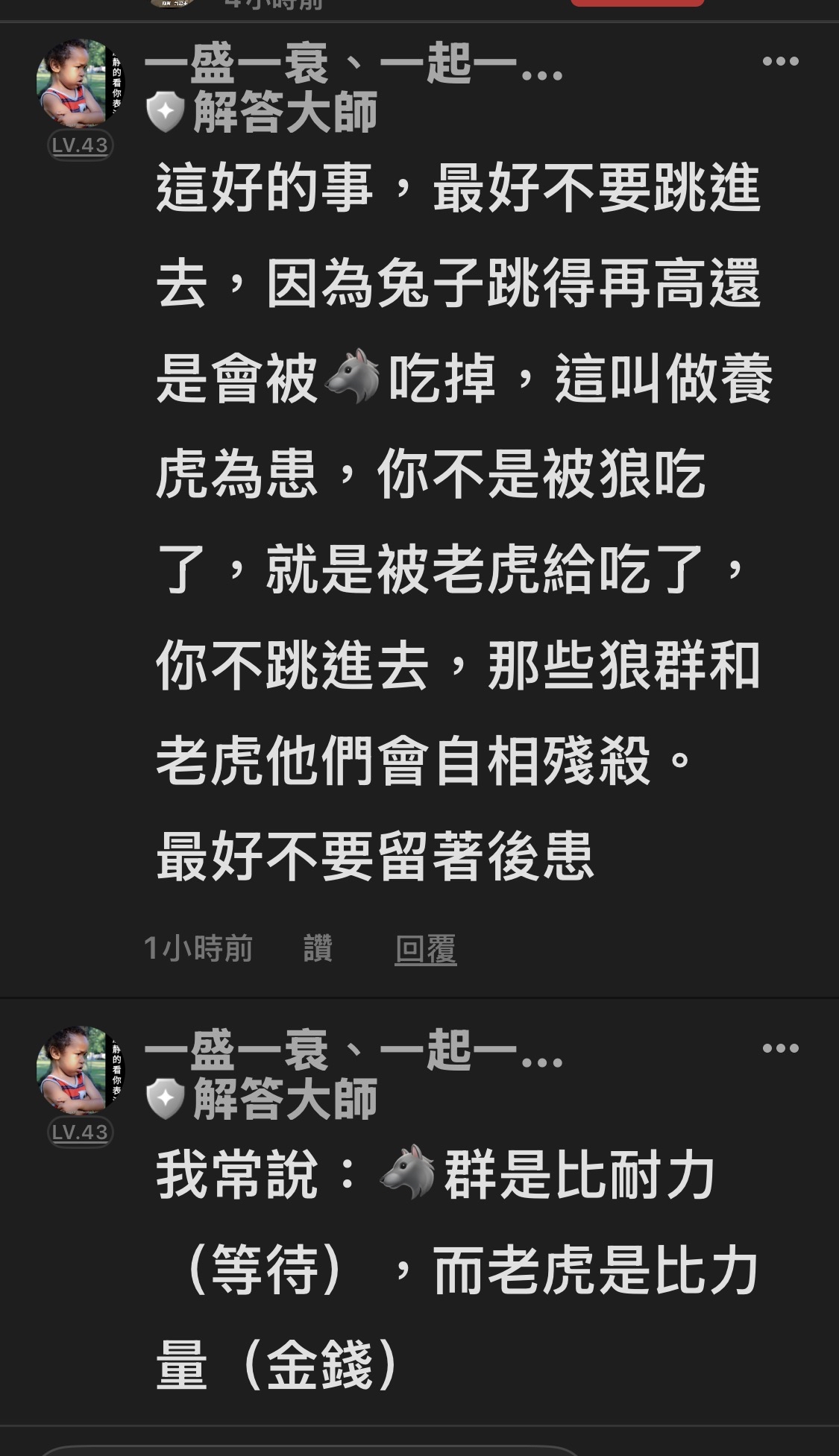Open username 一盛一衰 above the 這好的事 comment
Image resolution: width=839 pixels, height=1456 pixels.
pos(353,64)
